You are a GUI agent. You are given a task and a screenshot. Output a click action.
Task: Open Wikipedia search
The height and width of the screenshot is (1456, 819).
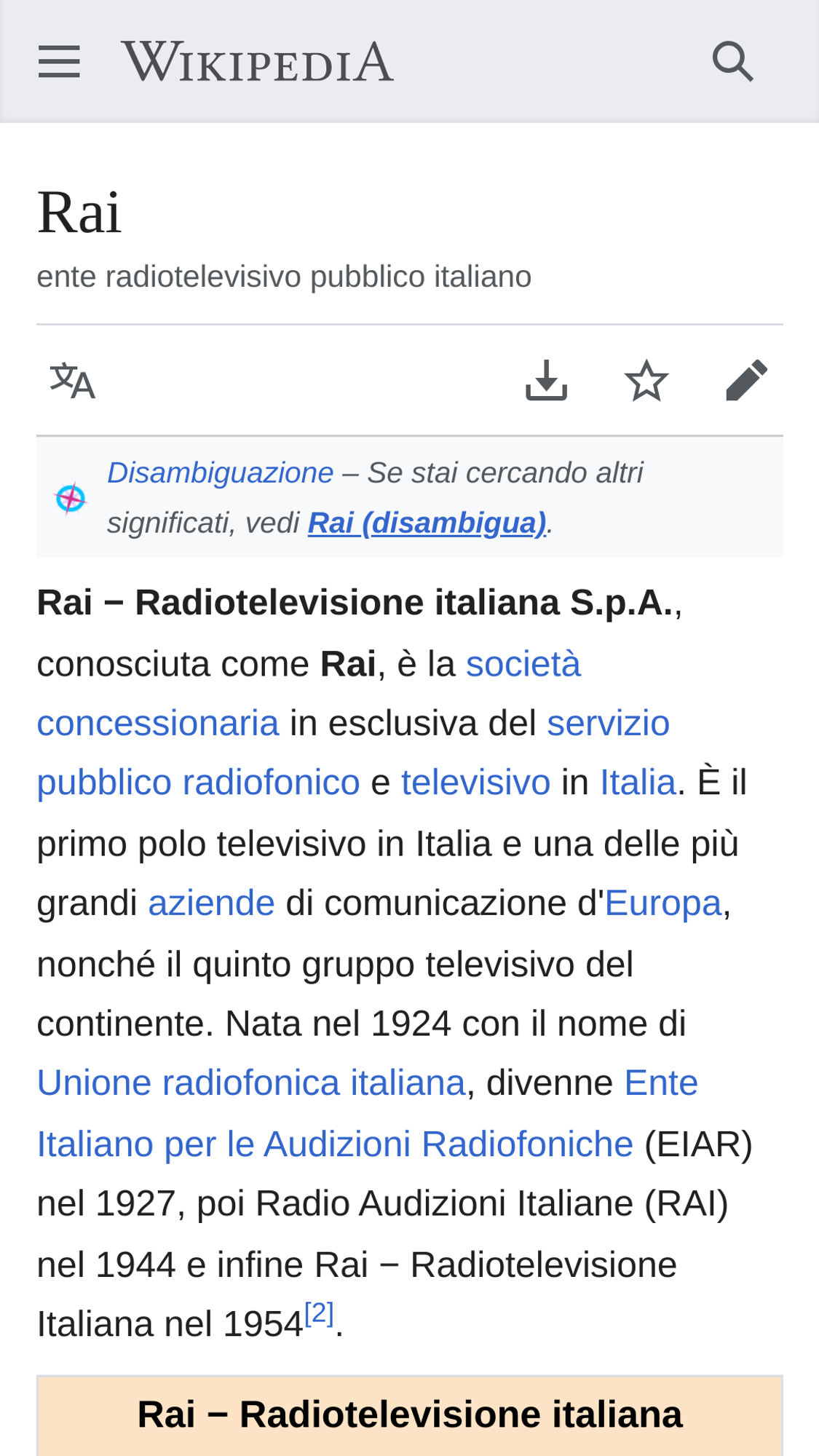point(732,61)
